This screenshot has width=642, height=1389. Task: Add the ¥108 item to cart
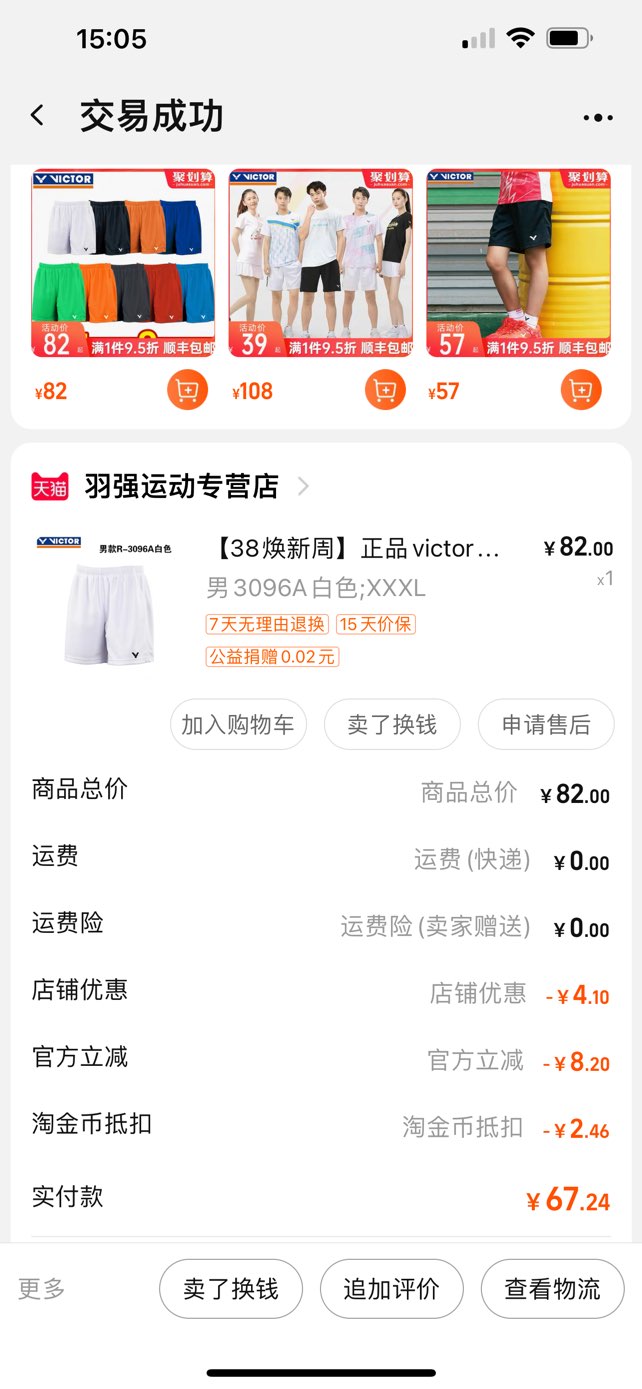pyautogui.click(x=385, y=390)
